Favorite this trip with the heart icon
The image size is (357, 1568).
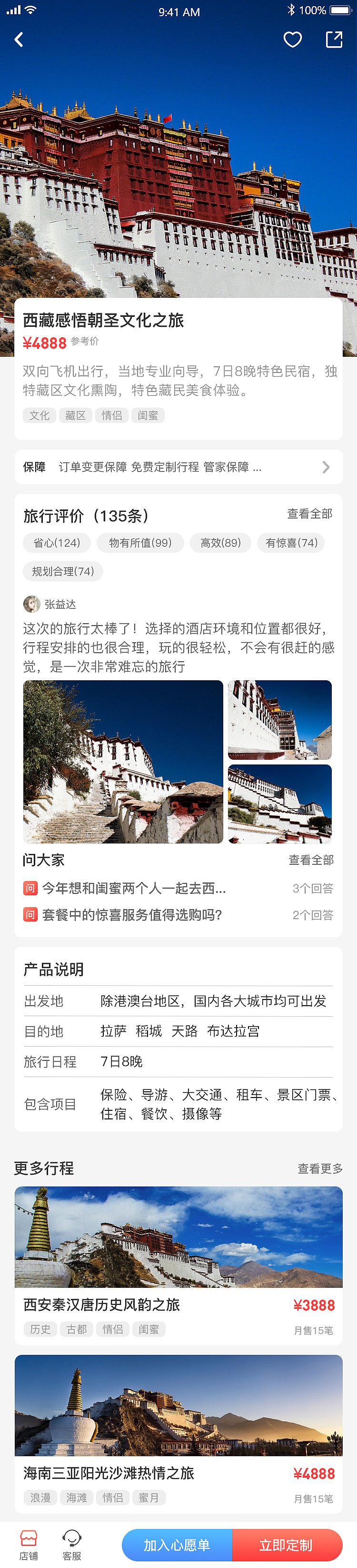click(x=292, y=40)
